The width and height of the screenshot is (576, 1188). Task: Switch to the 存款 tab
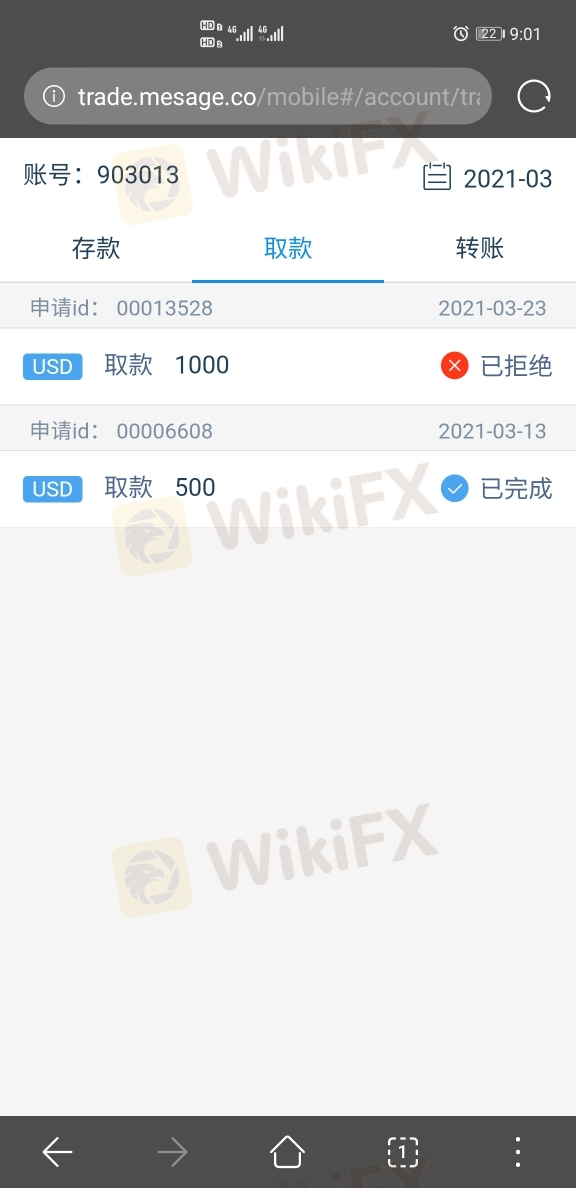click(96, 249)
